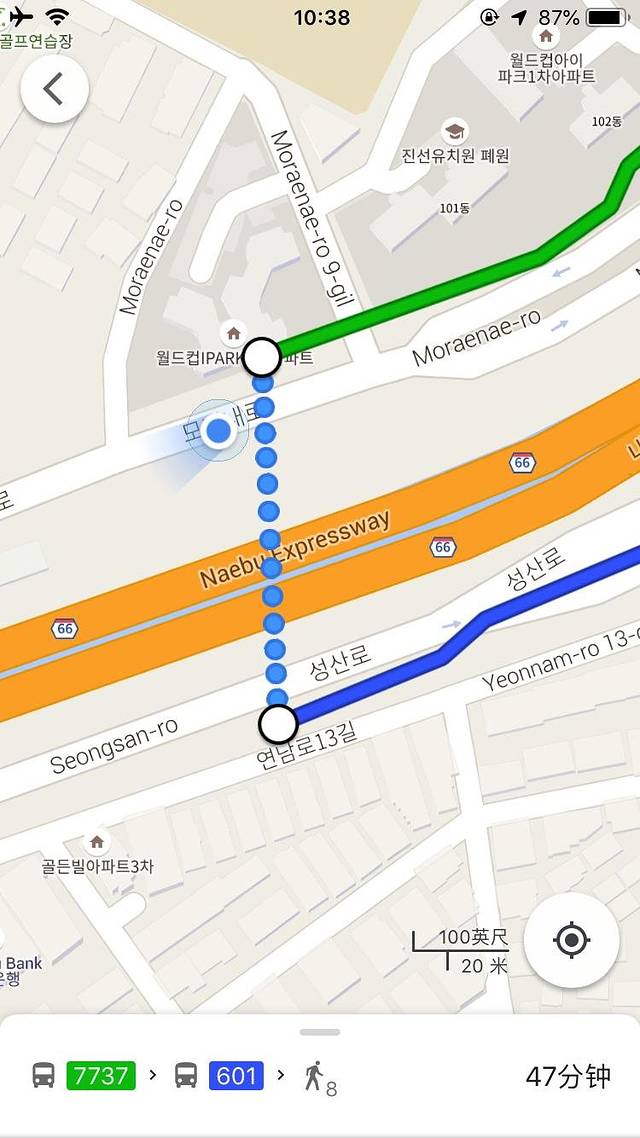
Task: Select the 골든빌아파트3차 place marker
Action: [97, 842]
